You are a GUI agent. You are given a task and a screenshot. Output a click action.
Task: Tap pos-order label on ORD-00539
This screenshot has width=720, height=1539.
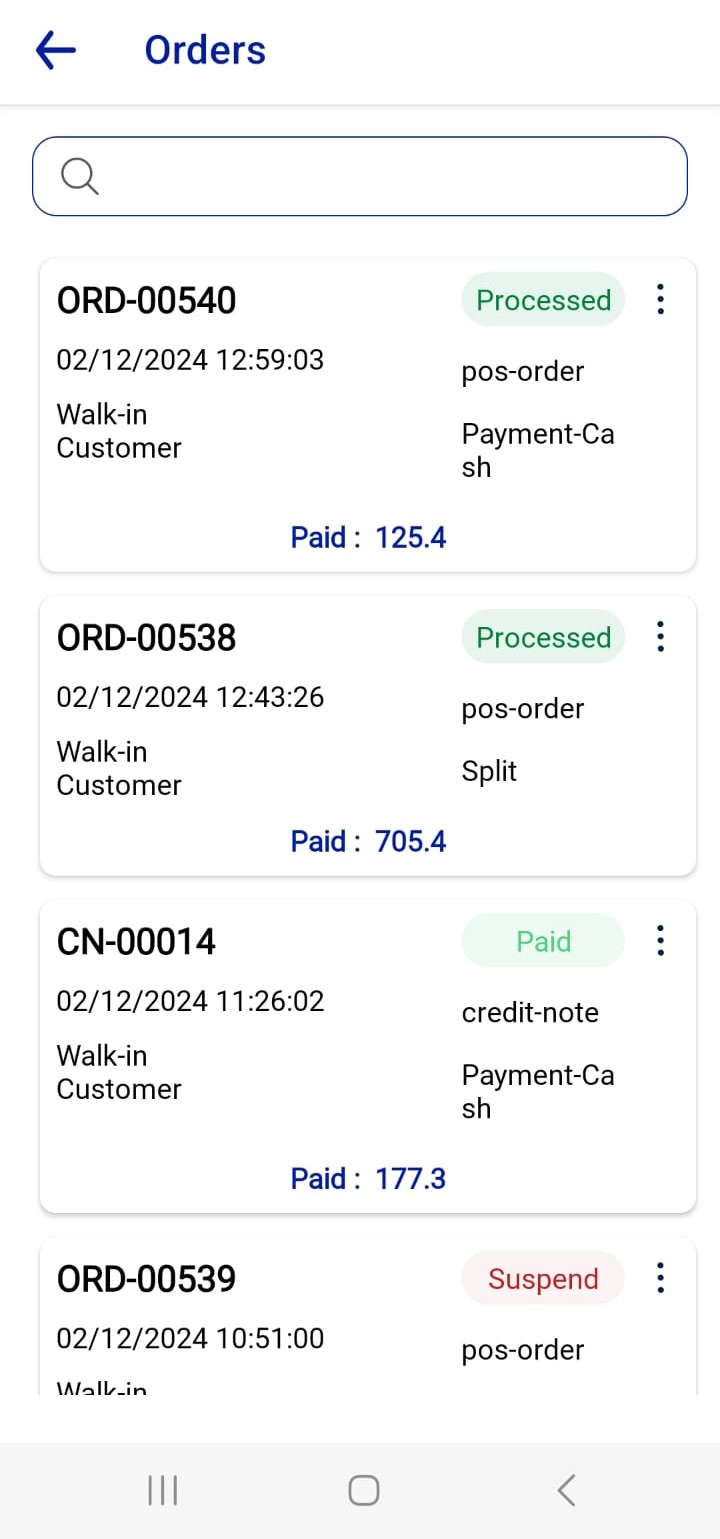[523, 1350]
